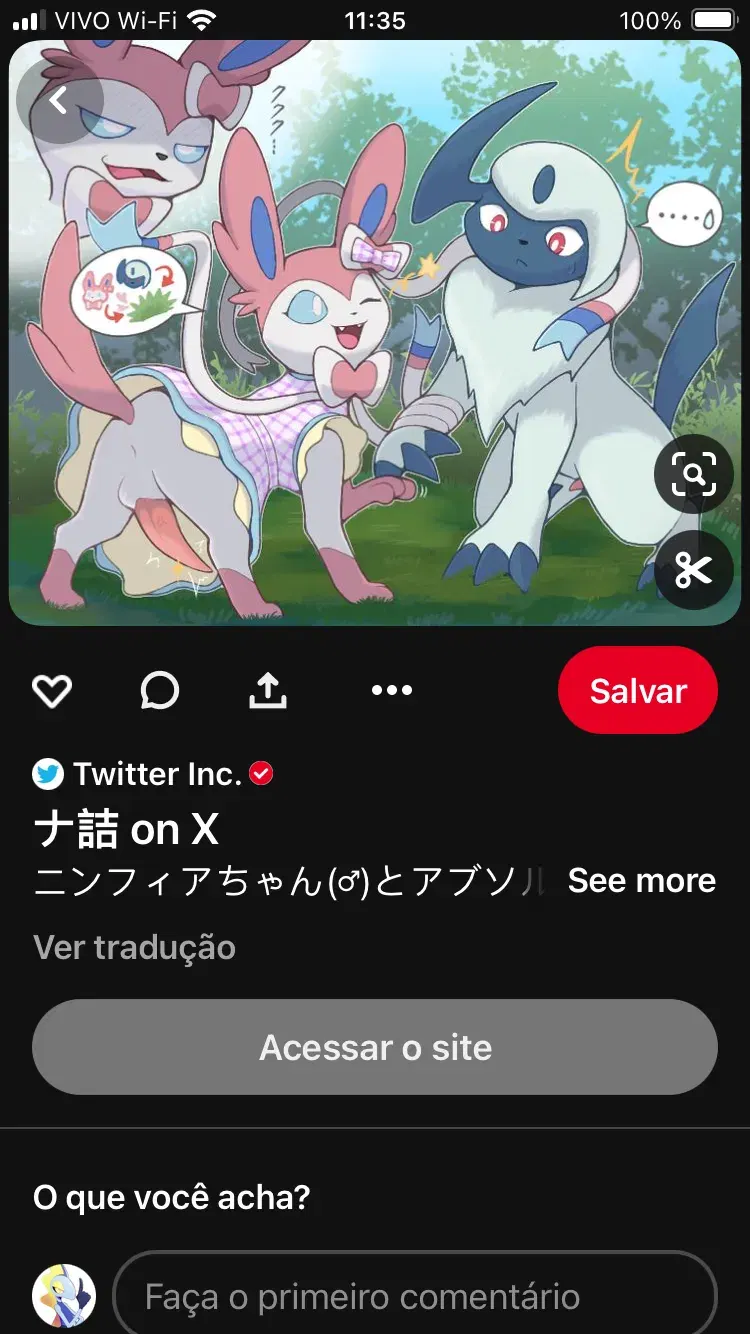Open the three-dot more options menu
Screen dimensions: 750x1334
coord(391,690)
